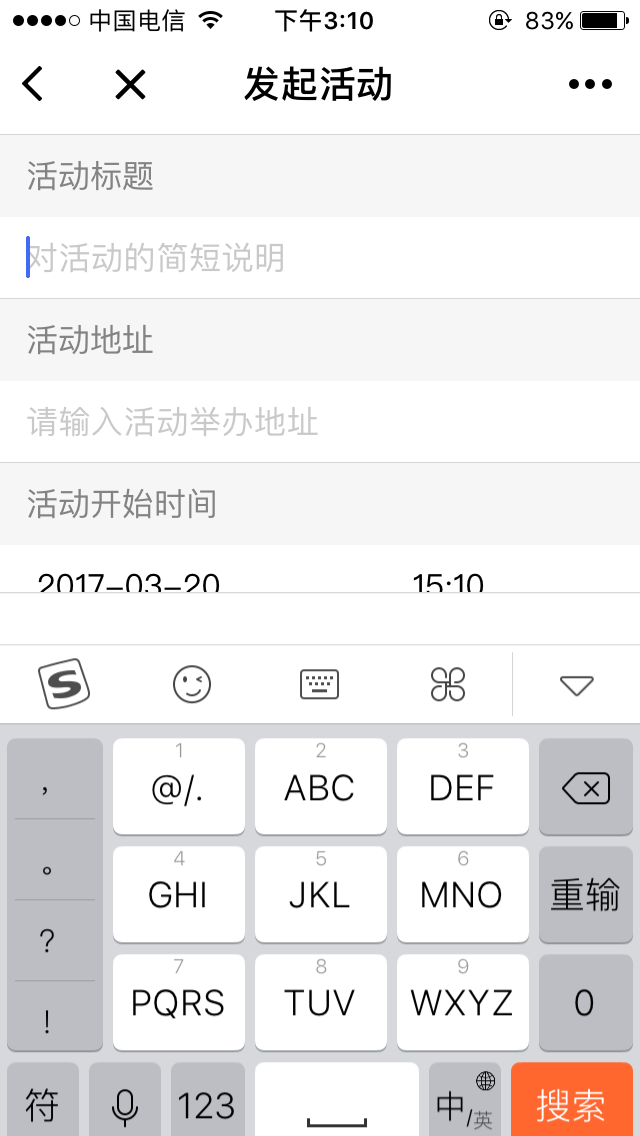Start voice input with the microphone key
The width and height of the screenshot is (640, 1136).
[125, 1104]
